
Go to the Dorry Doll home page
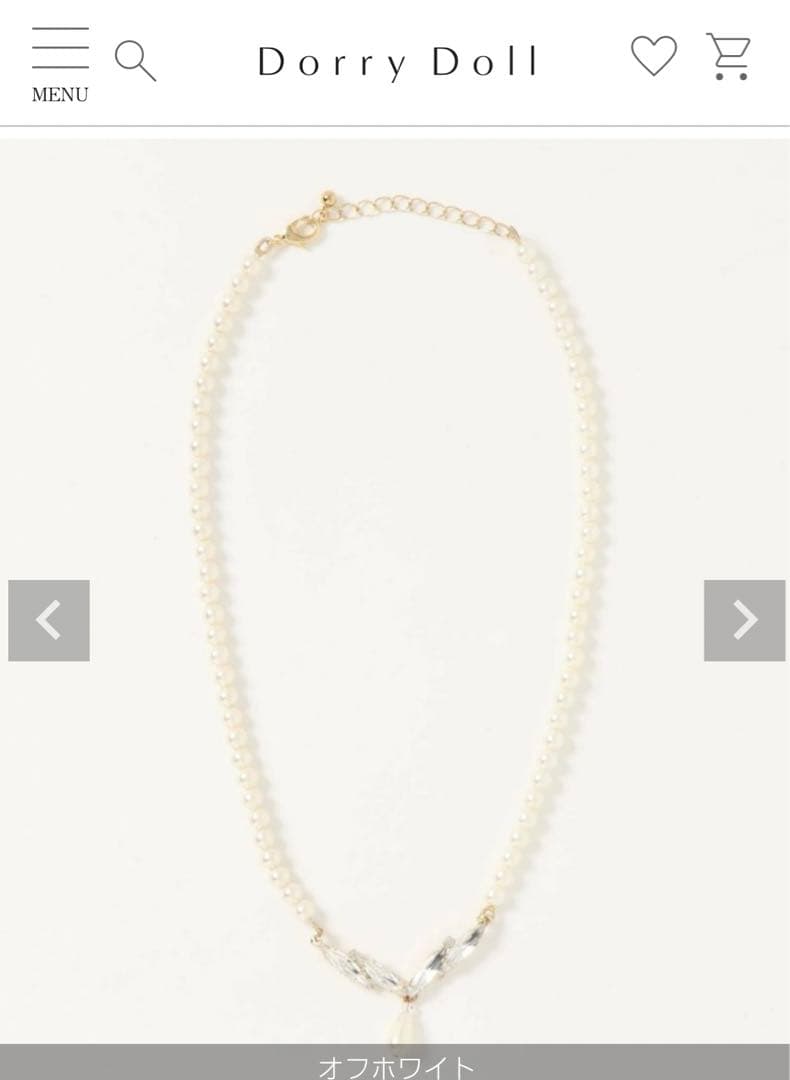[397, 62]
